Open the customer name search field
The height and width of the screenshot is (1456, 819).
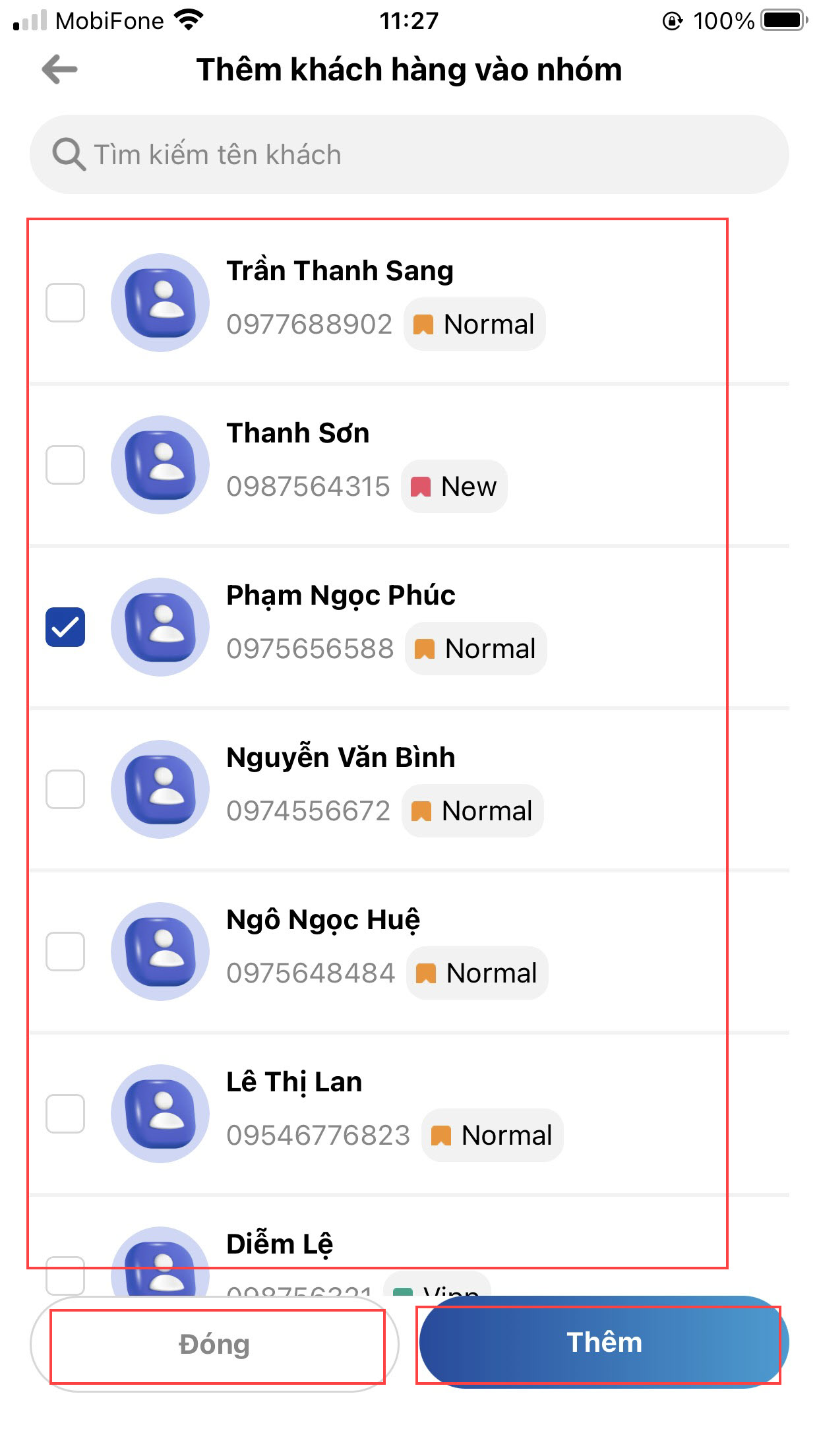coord(409,154)
